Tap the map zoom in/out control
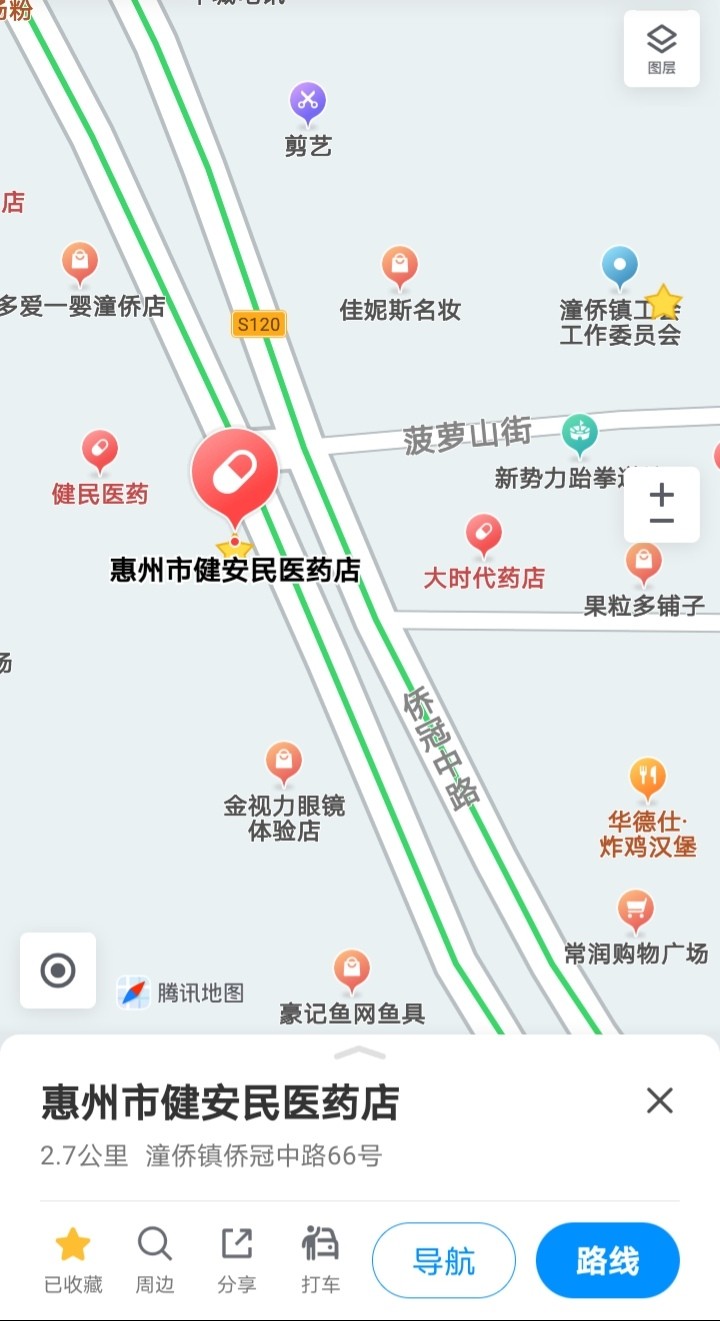The width and height of the screenshot is (720, 1321). click(x=661, y=505)
